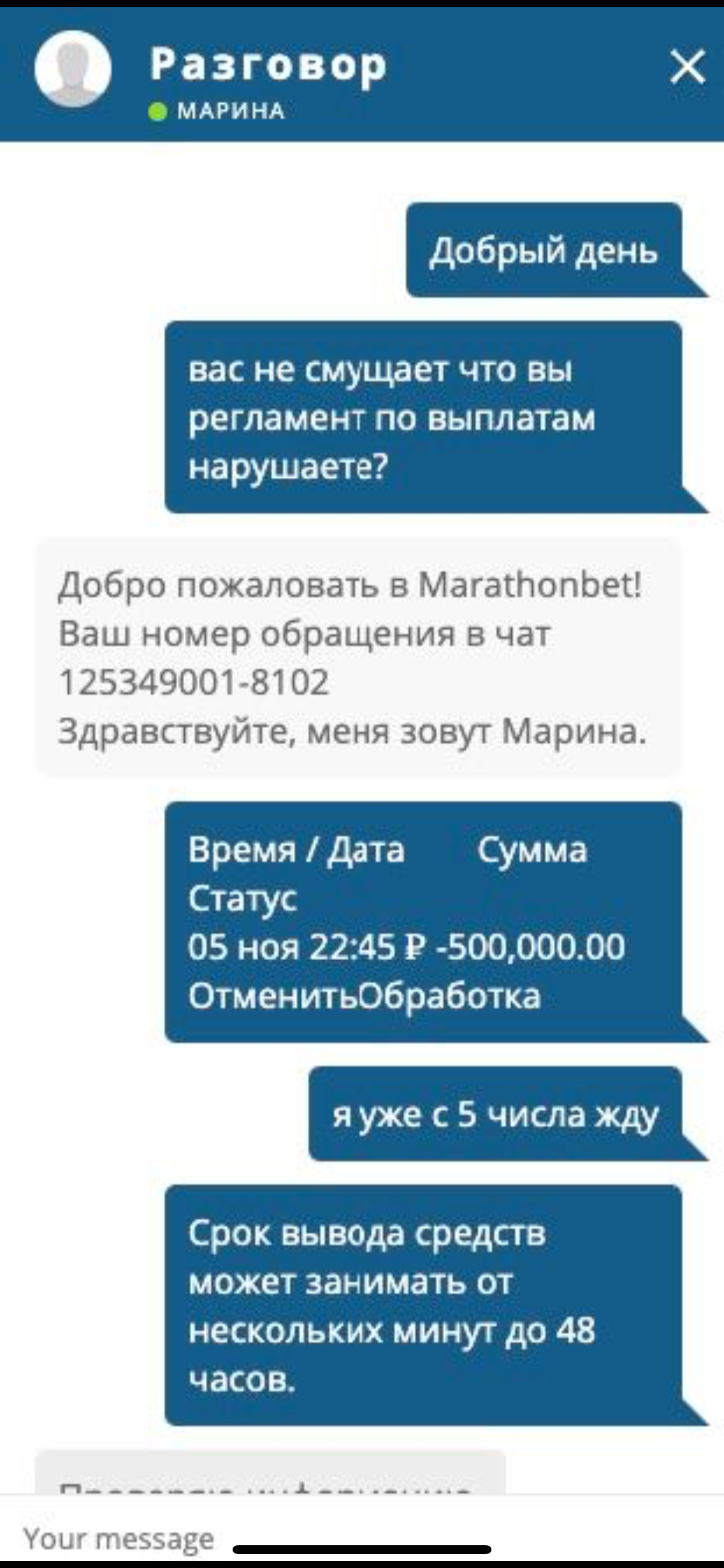This screenshot has width=724, height=1568.
Task: Close the Разговор chat window
Action: pyautogui.click(x=687, y=67)
